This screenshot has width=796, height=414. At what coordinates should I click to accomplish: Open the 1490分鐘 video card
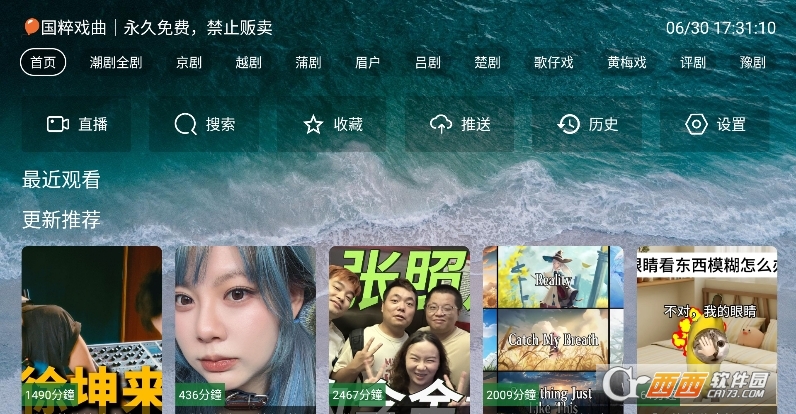[x=92, y=328]
